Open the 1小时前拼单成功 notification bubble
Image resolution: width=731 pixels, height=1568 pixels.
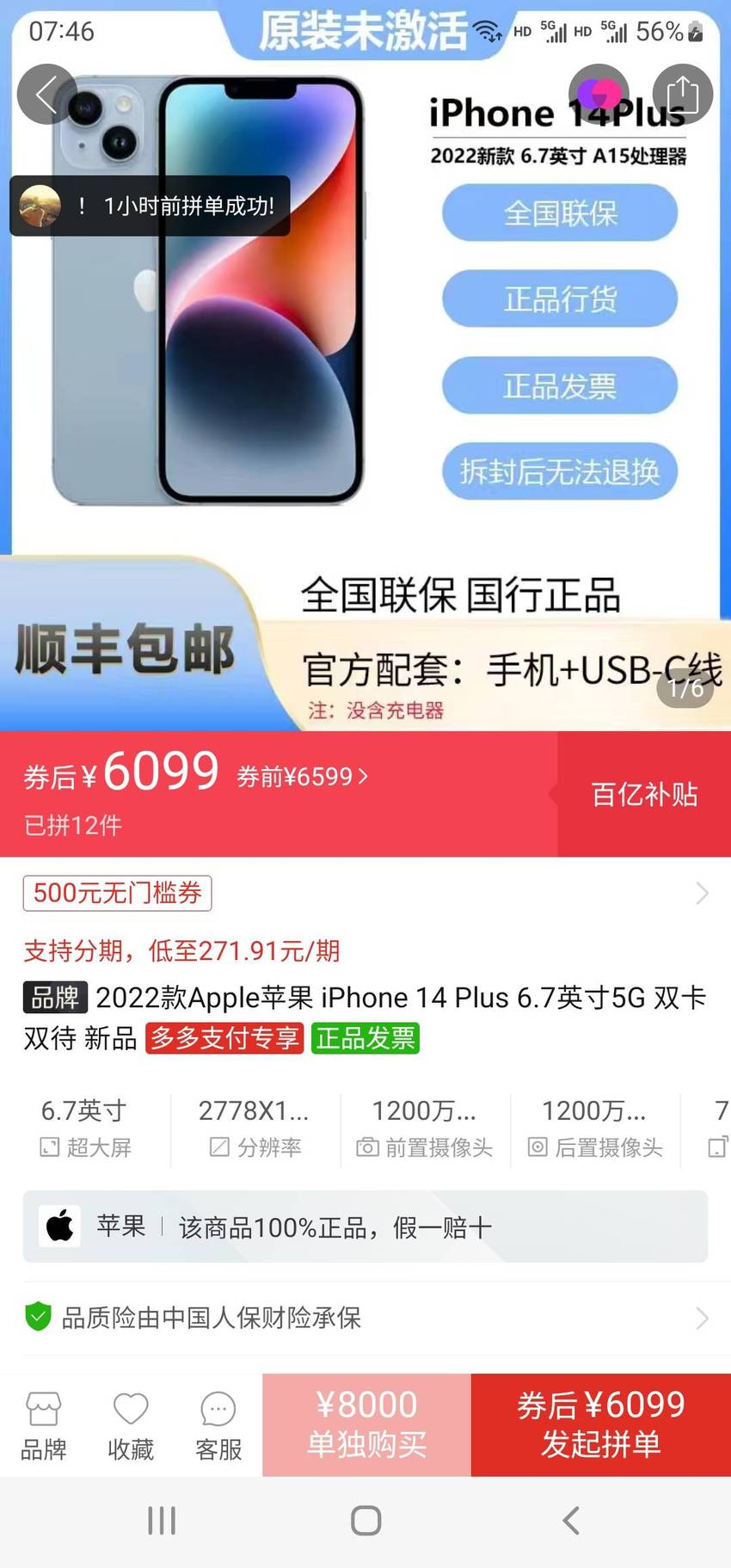click(150, 206)
